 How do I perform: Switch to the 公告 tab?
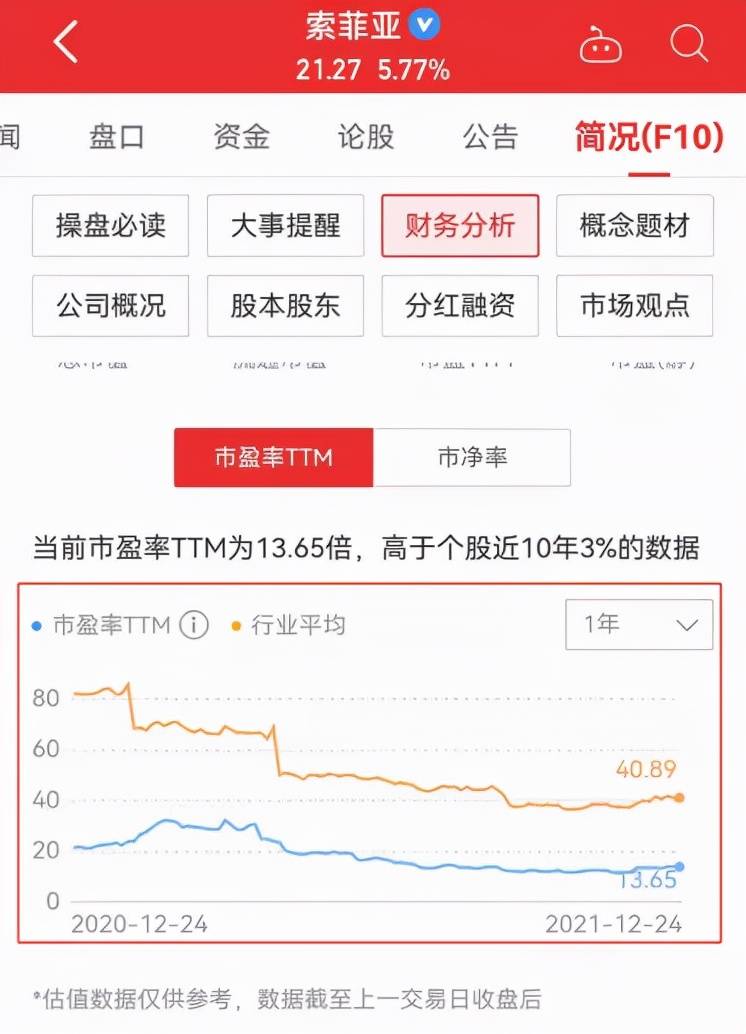490,137
